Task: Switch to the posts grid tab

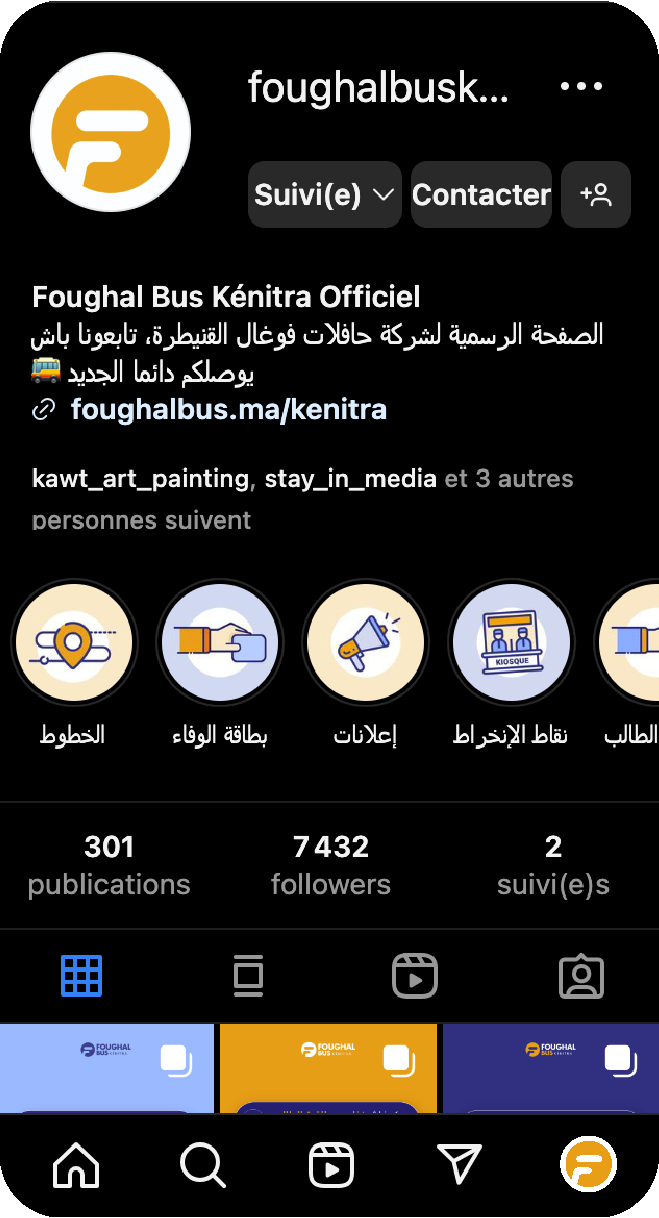Action: [x=82, y=976]
